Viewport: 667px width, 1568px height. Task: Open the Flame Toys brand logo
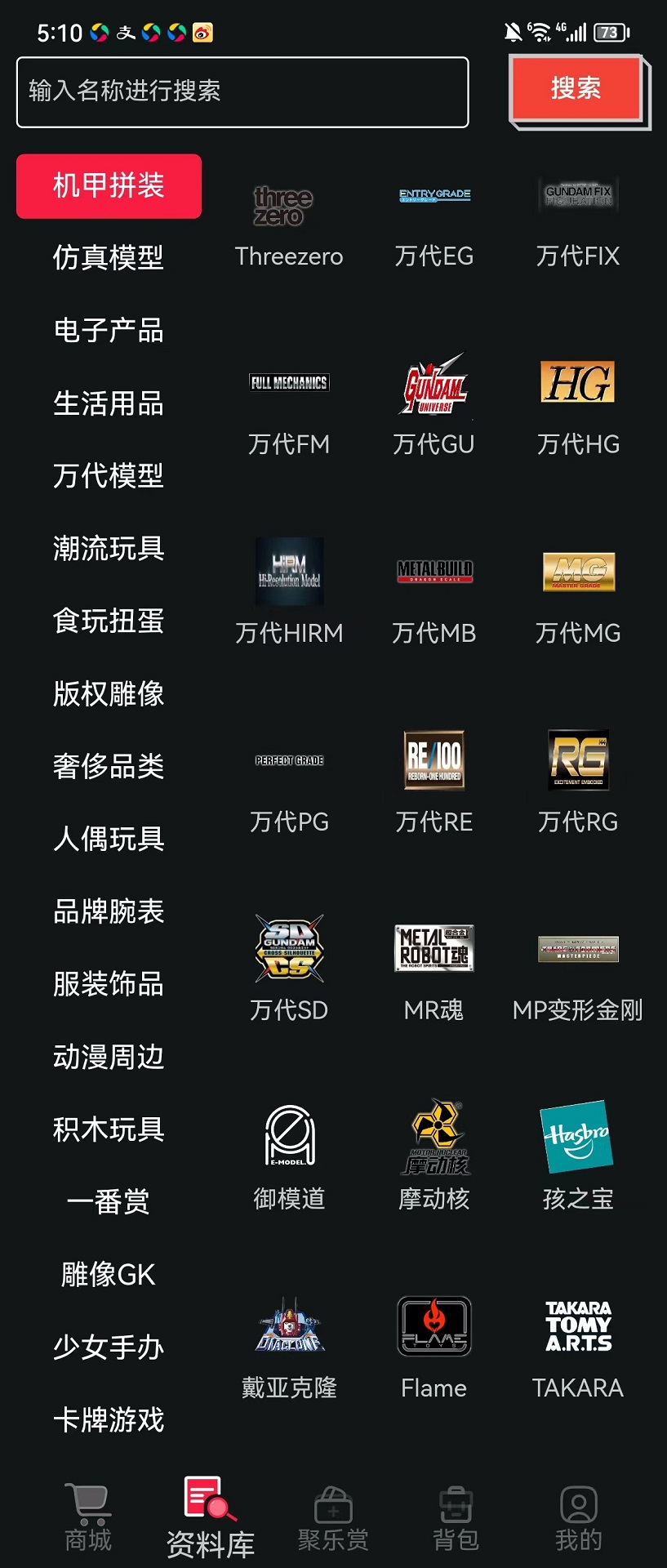434,1326
